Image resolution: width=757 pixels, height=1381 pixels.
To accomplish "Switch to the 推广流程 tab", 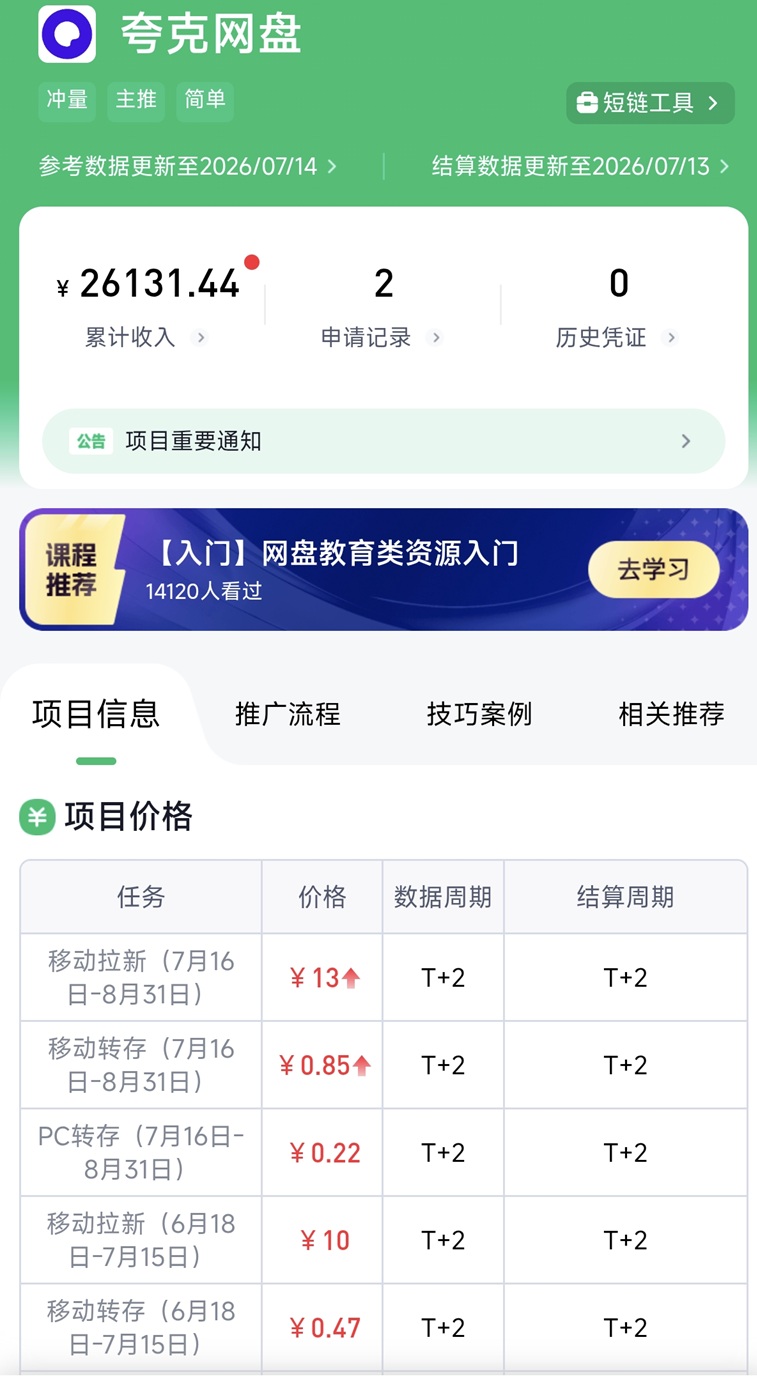I will click(x=288, y=714).
